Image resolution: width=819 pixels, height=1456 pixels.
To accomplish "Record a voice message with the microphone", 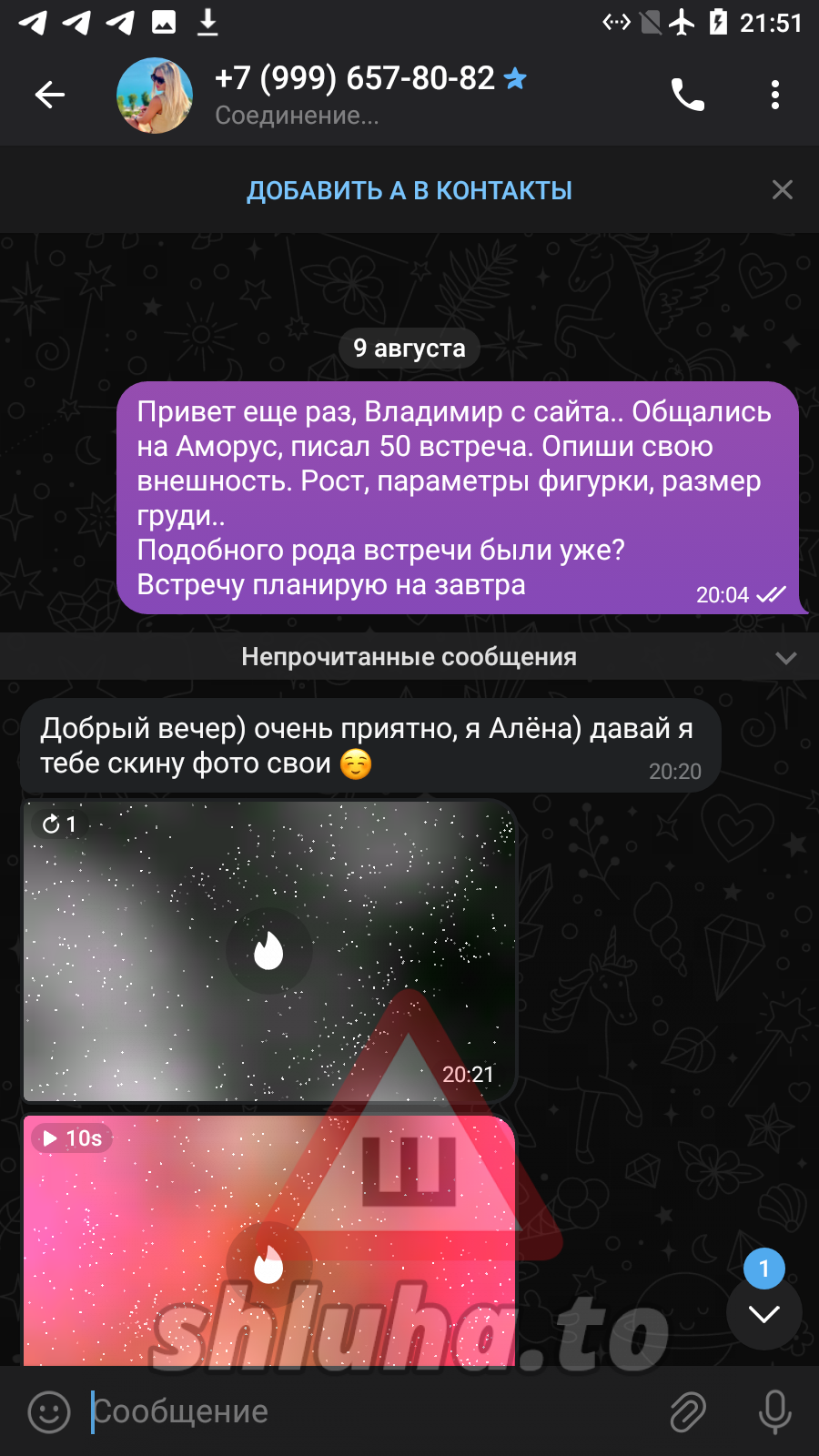I will [774, 1411].
